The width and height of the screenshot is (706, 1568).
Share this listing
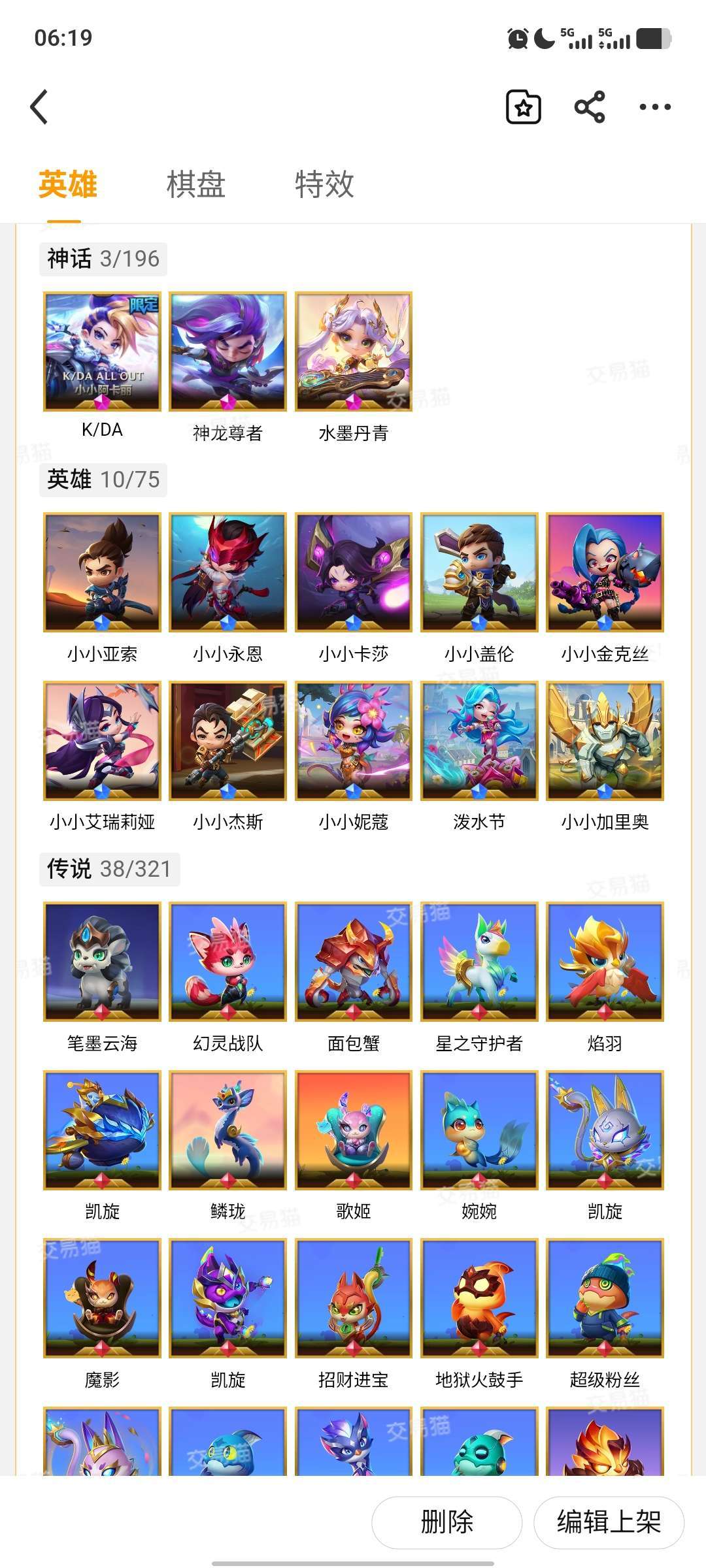(x=590, y=107)
